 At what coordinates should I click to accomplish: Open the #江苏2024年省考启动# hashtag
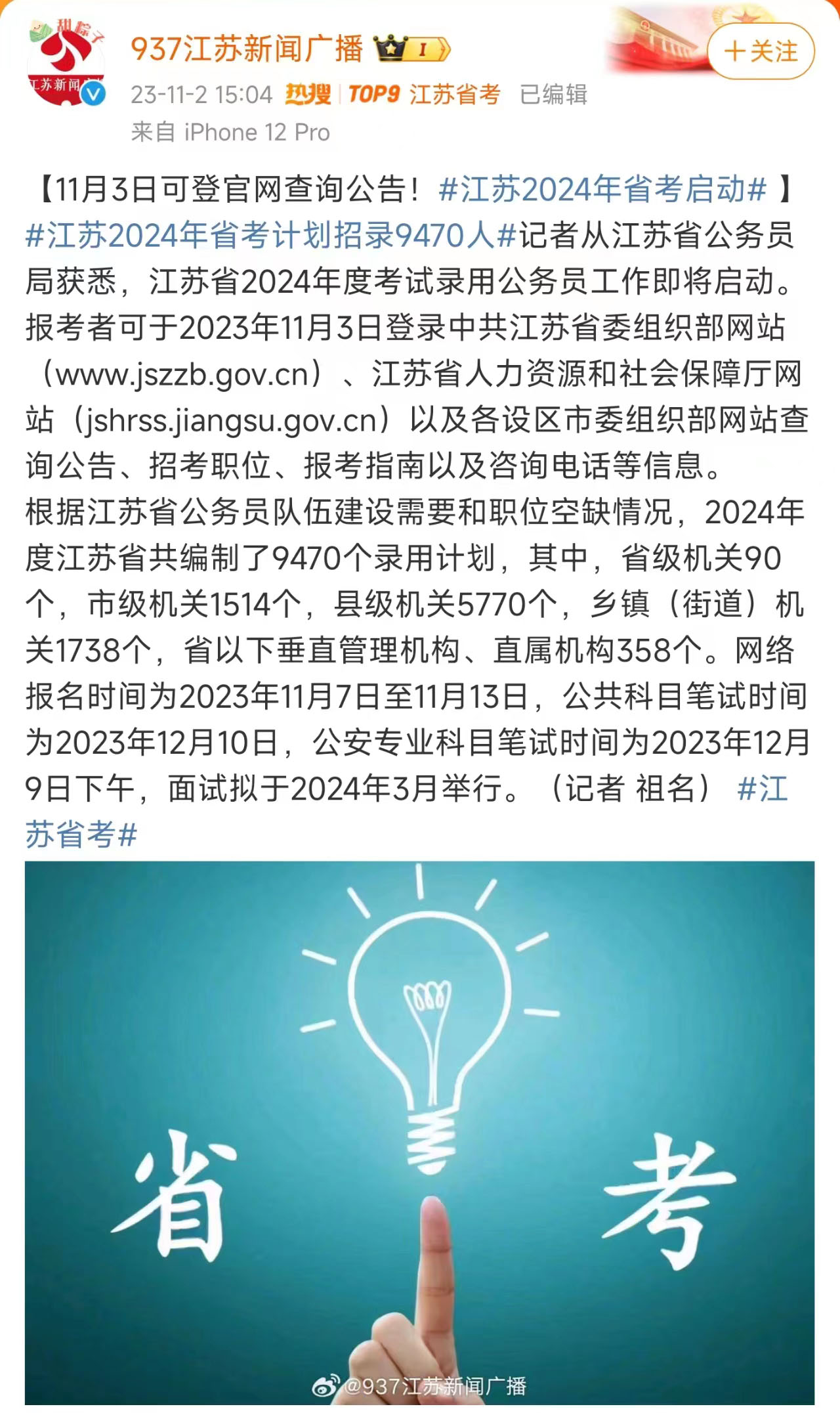tap(602, 190)
